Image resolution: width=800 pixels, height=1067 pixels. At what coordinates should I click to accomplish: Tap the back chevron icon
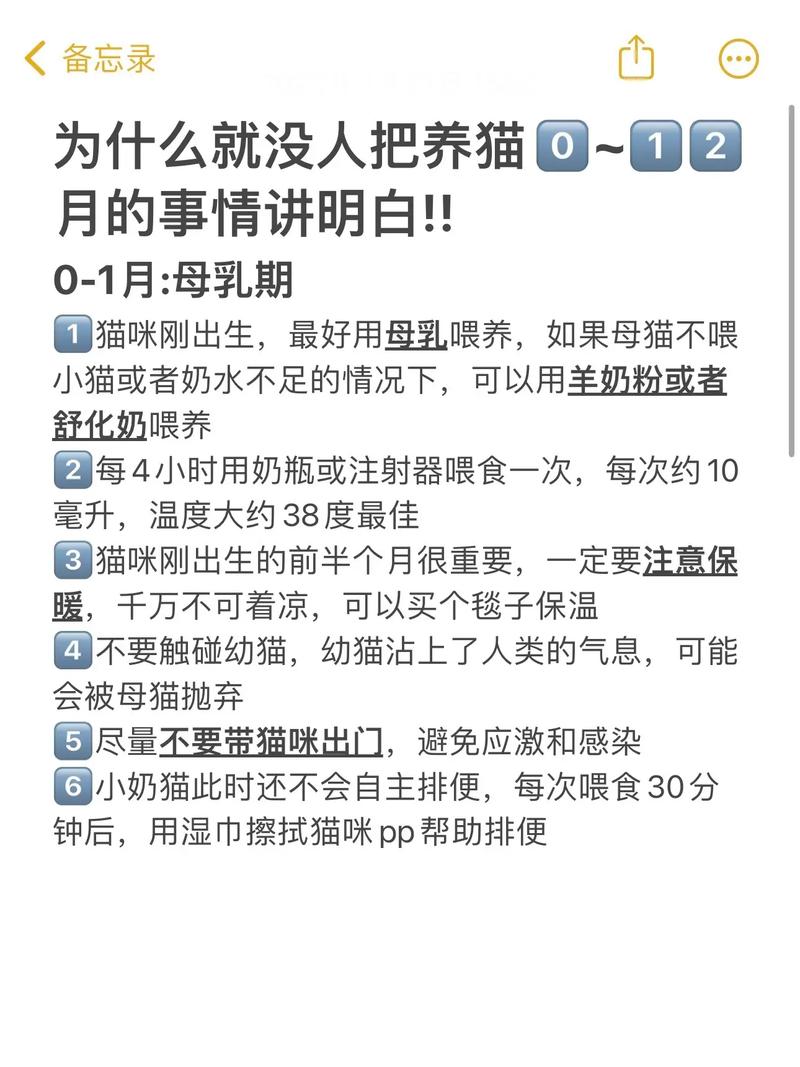[33, 58]
